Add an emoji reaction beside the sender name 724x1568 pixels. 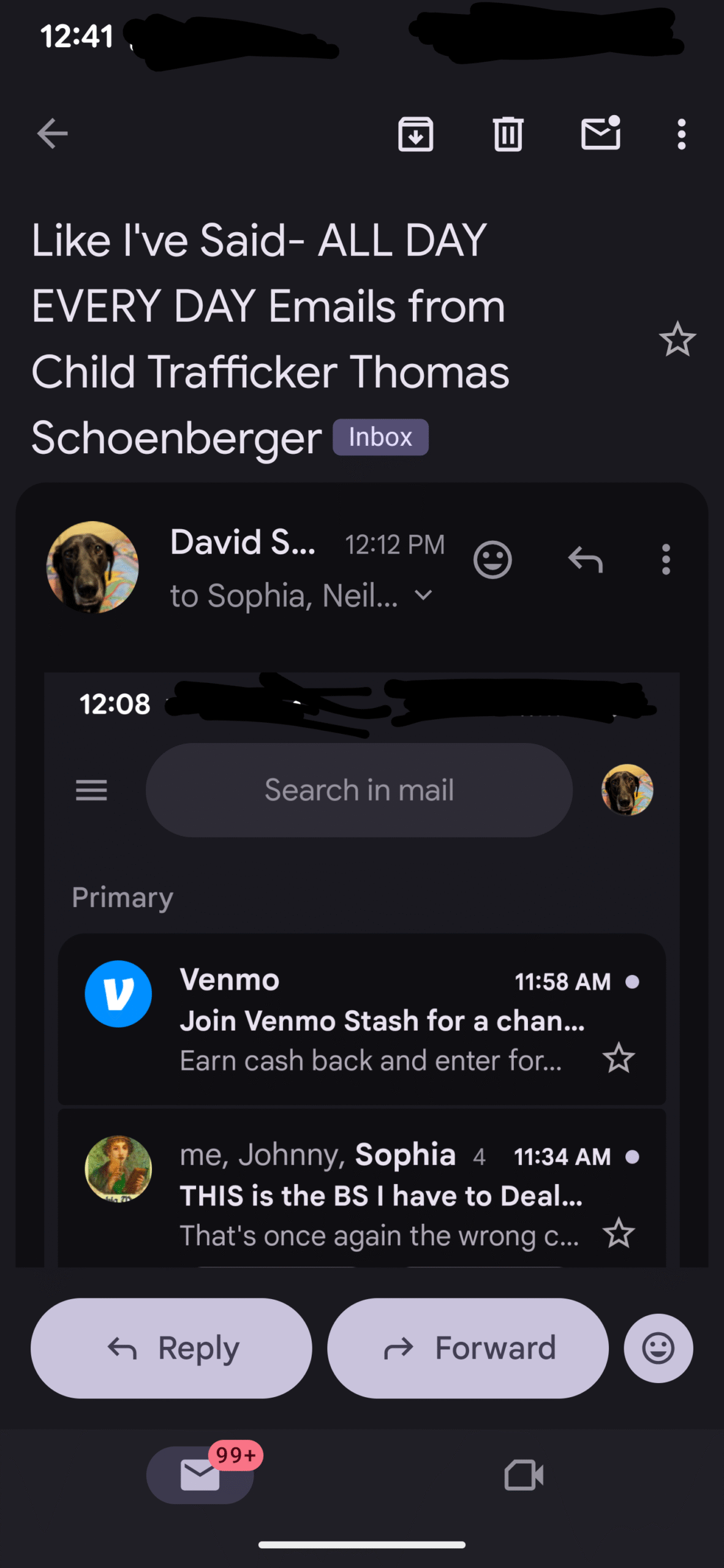[x=492, y=559]
